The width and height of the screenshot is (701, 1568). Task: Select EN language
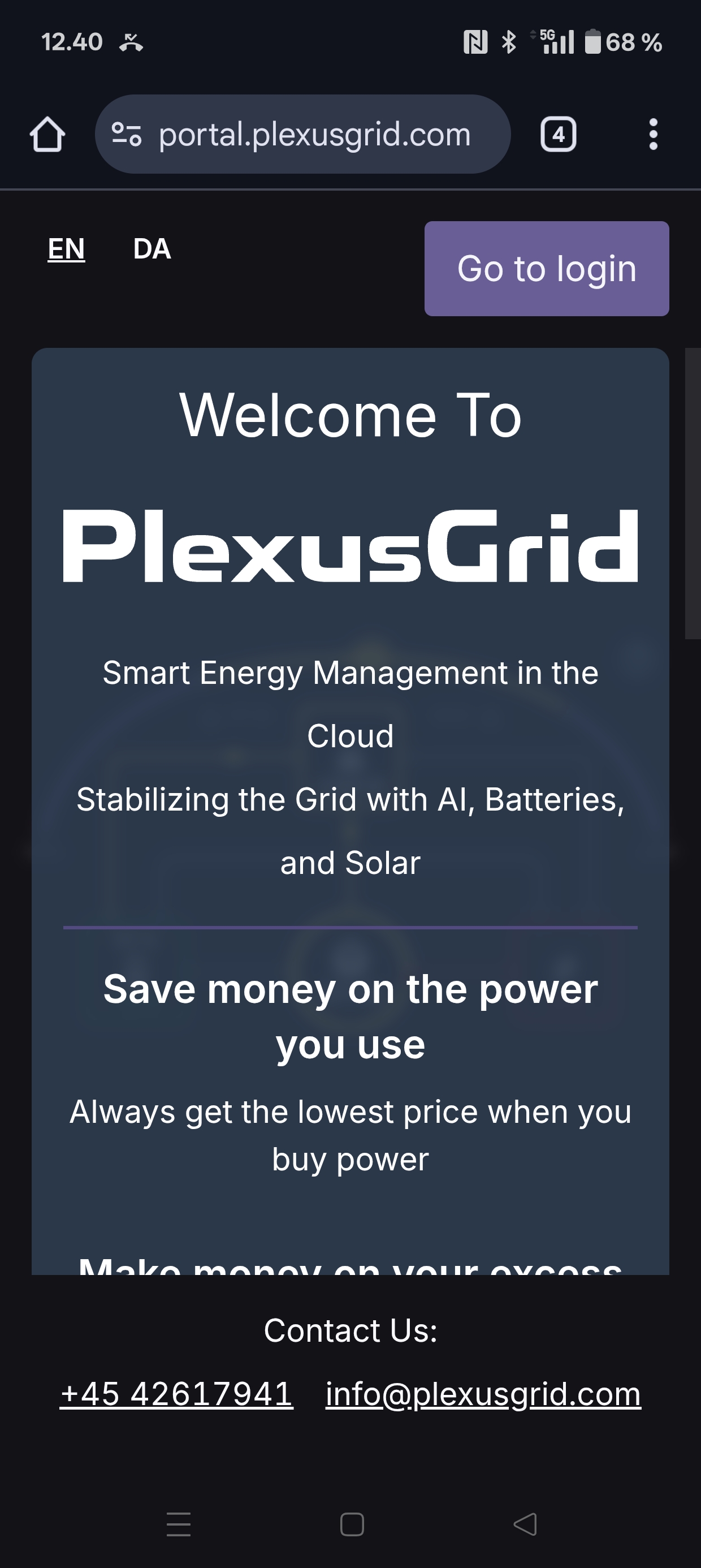[66, 249]
